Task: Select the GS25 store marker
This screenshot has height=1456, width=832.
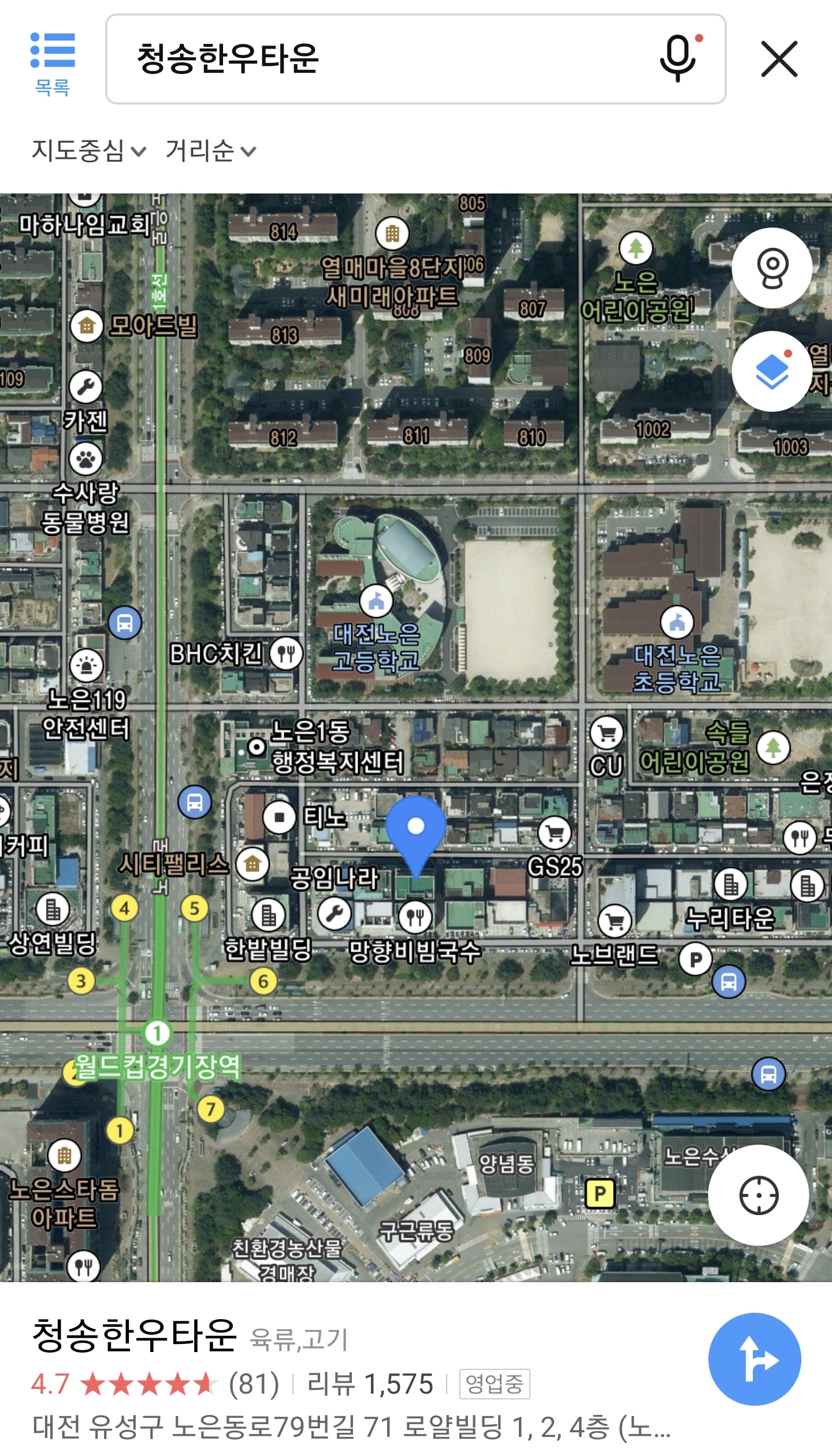Action: pos(555,833)
